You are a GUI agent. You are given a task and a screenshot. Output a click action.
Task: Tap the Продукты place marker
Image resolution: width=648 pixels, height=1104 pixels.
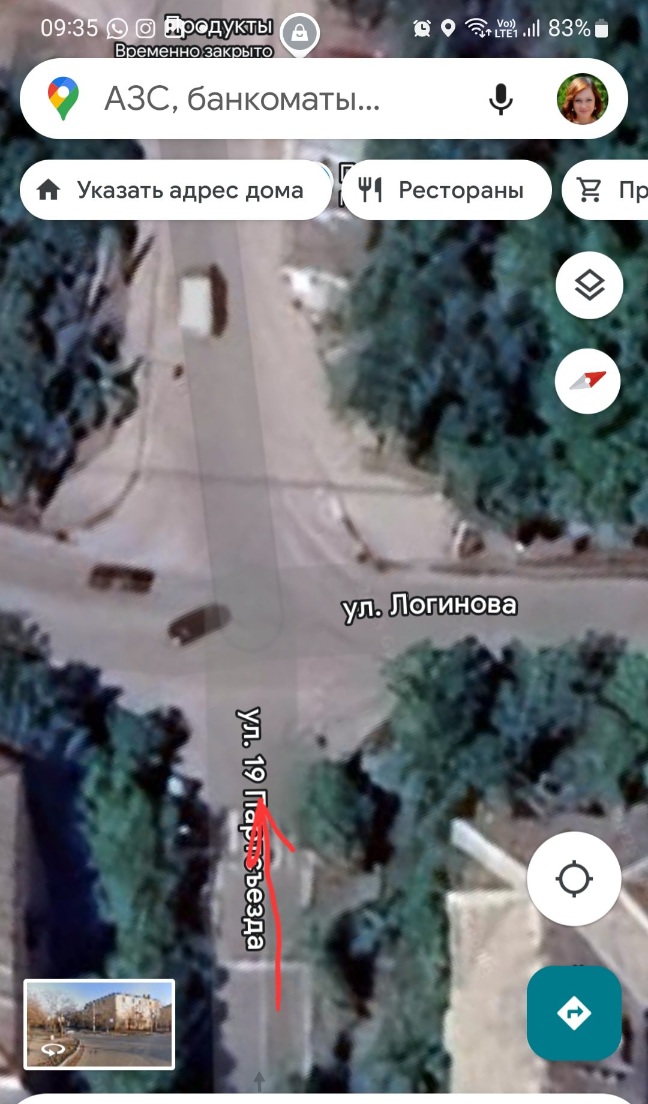click(299, 35)
